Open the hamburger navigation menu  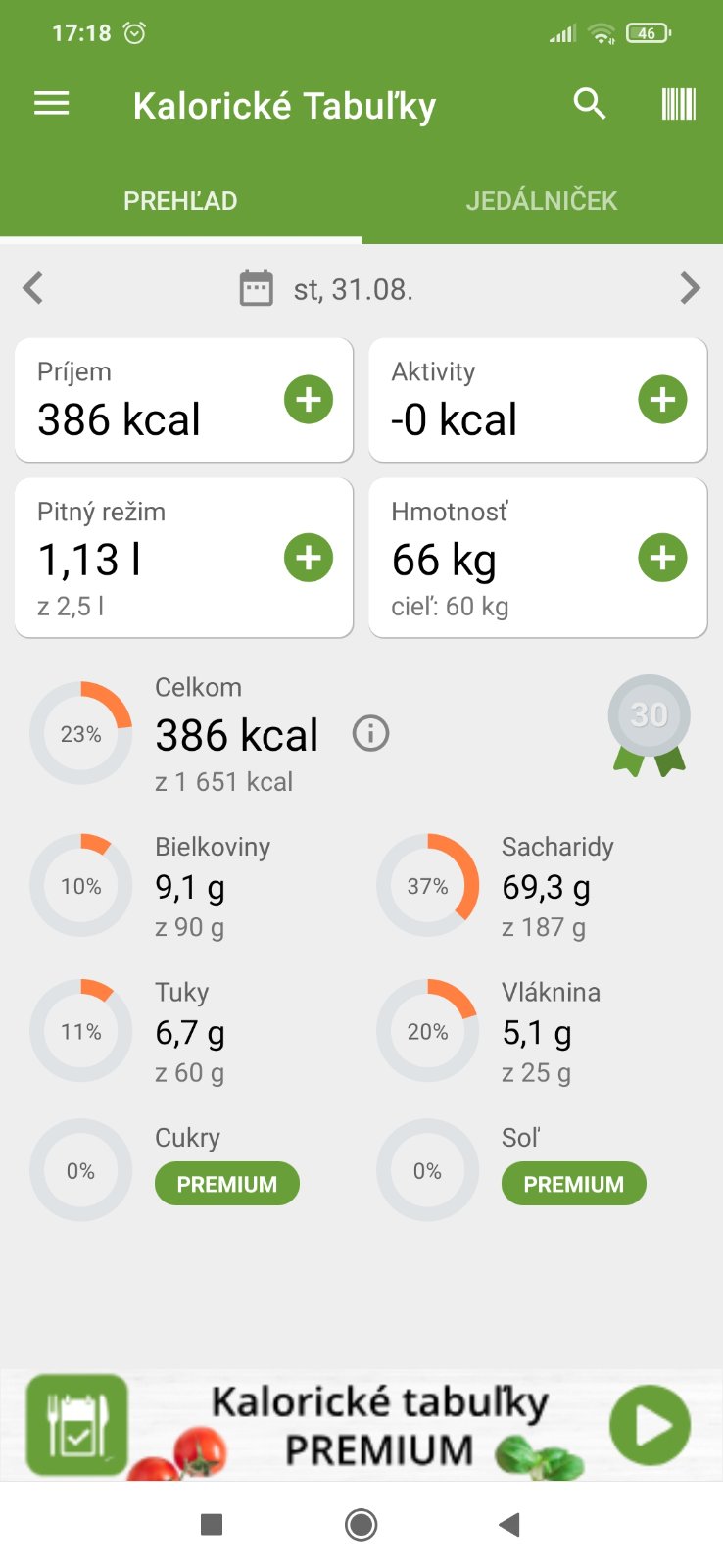click(51, 104)
